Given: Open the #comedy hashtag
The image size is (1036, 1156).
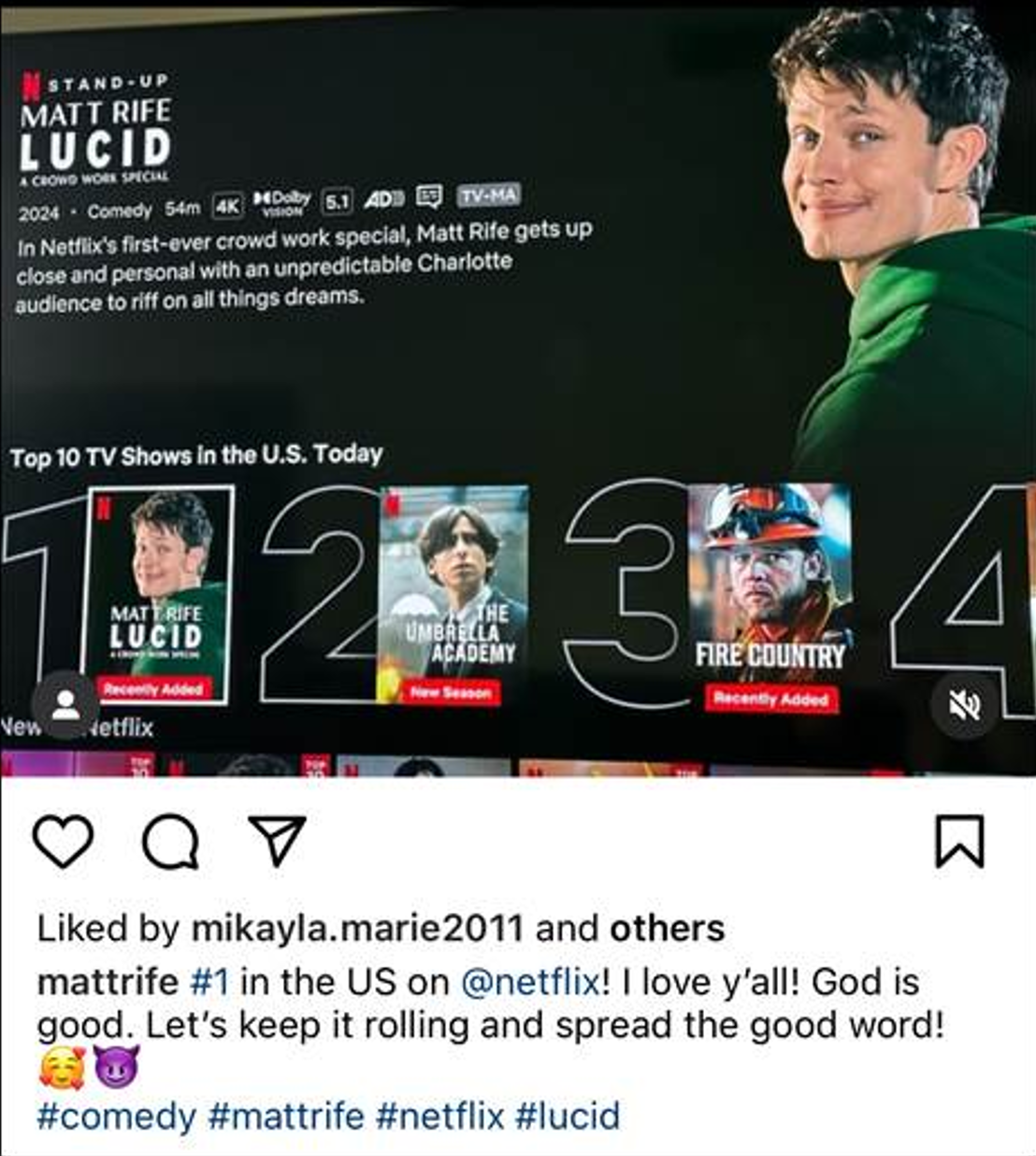Looking at the screenshot, I should click(116, 1116).
